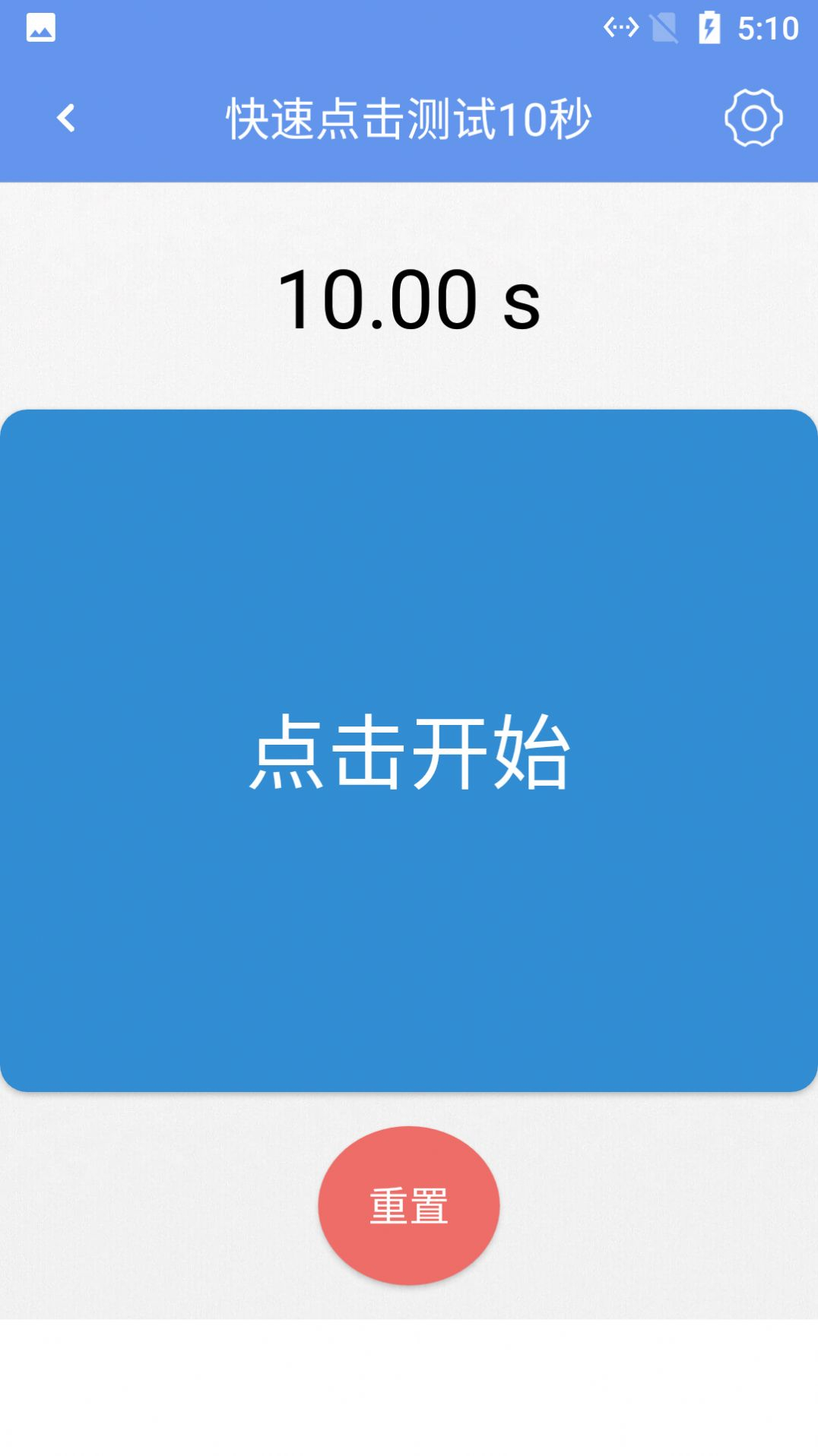Tap the blue 点击开始 area to start
Screen dimensions: 818x1456
point(409,751)
